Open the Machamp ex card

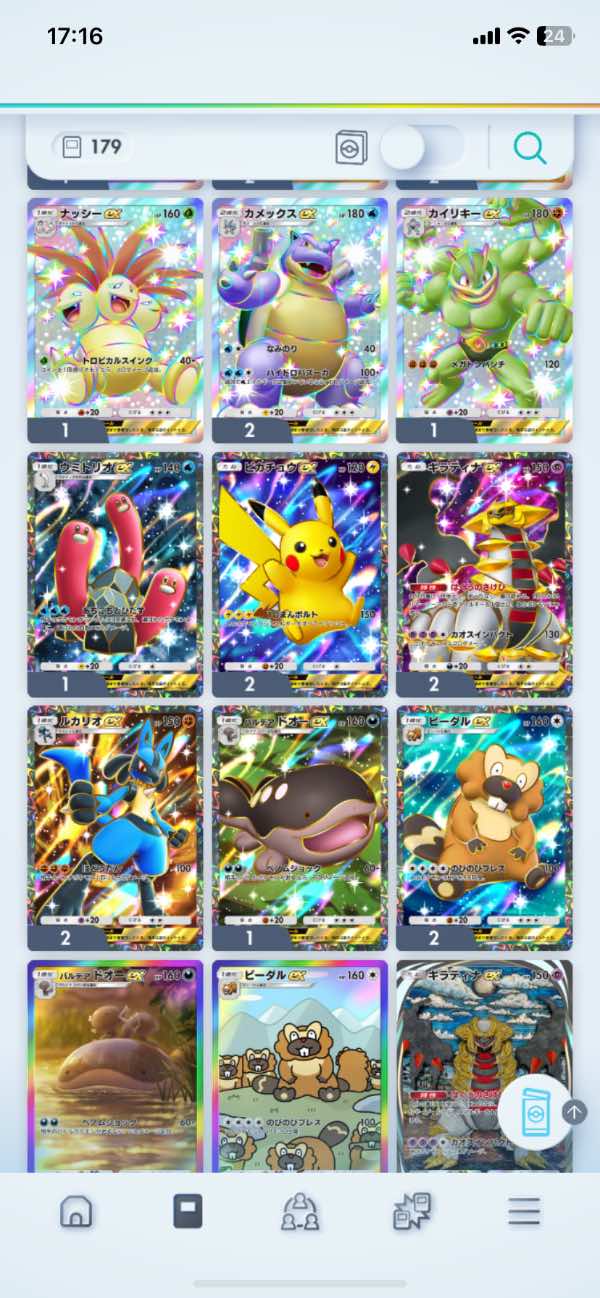pyautogui.click(x=485, y=320)
